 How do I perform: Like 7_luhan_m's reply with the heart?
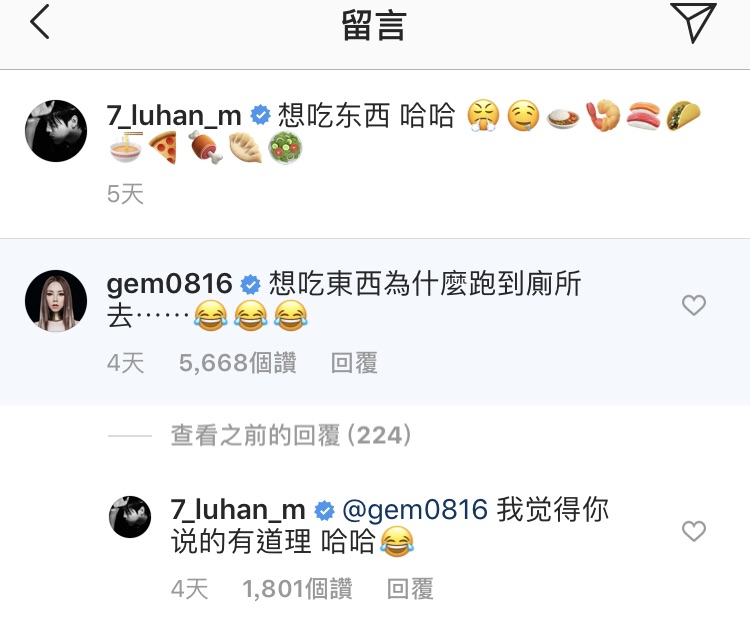(x=693, y=531)
